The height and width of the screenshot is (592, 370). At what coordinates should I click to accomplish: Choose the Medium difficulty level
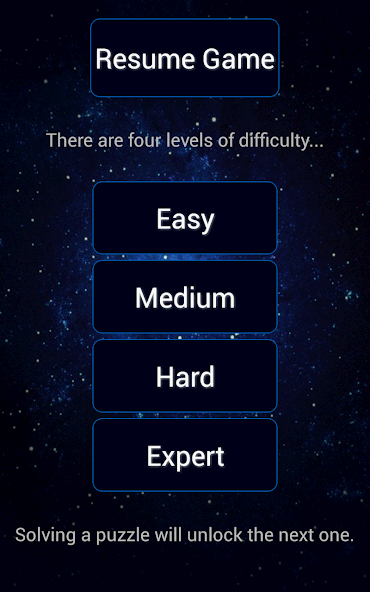185,297
